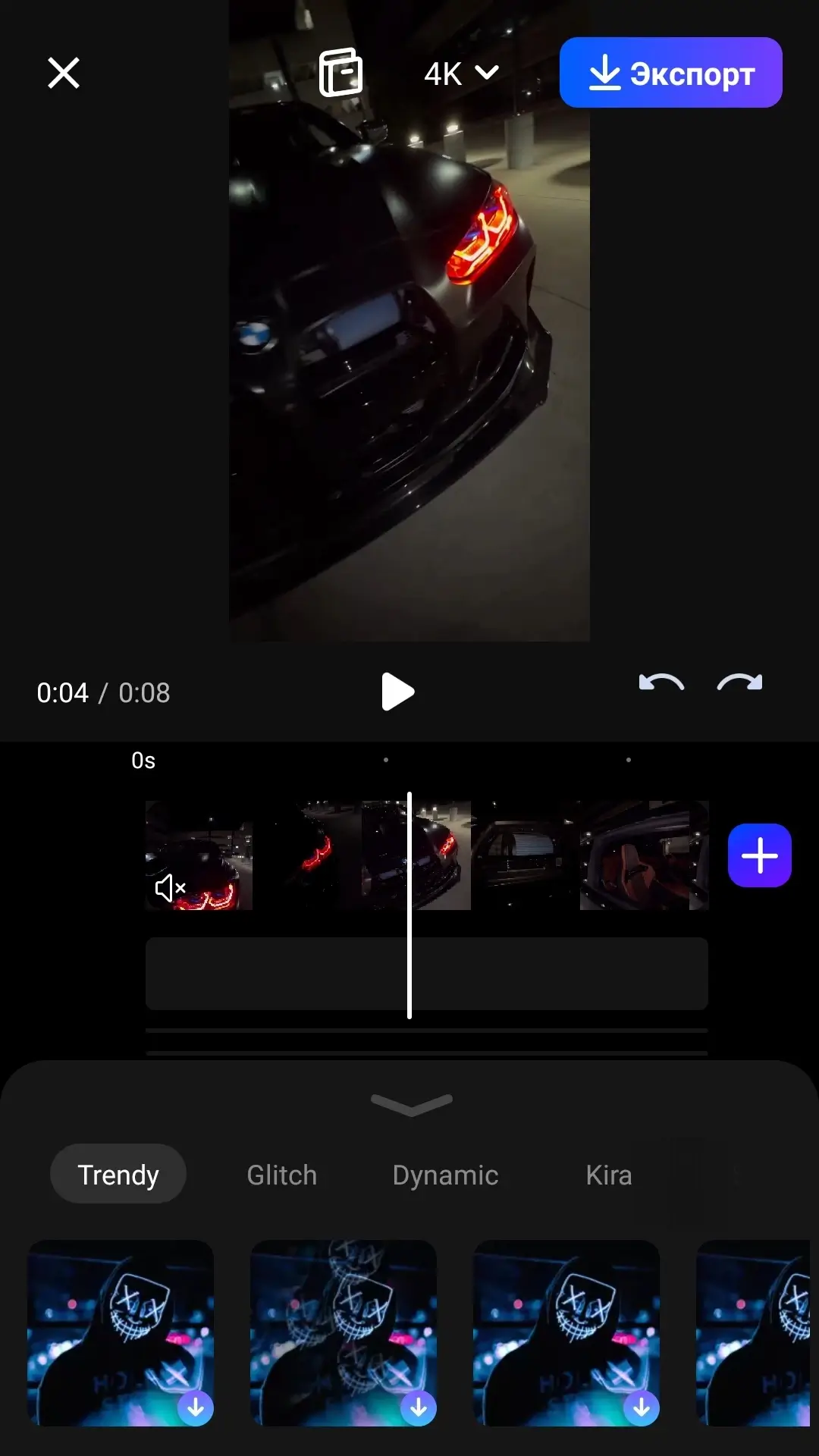The height and width of the screenshot is (1456, 819).
Task: Select the empty track below the clips
Action: (426, 974)
